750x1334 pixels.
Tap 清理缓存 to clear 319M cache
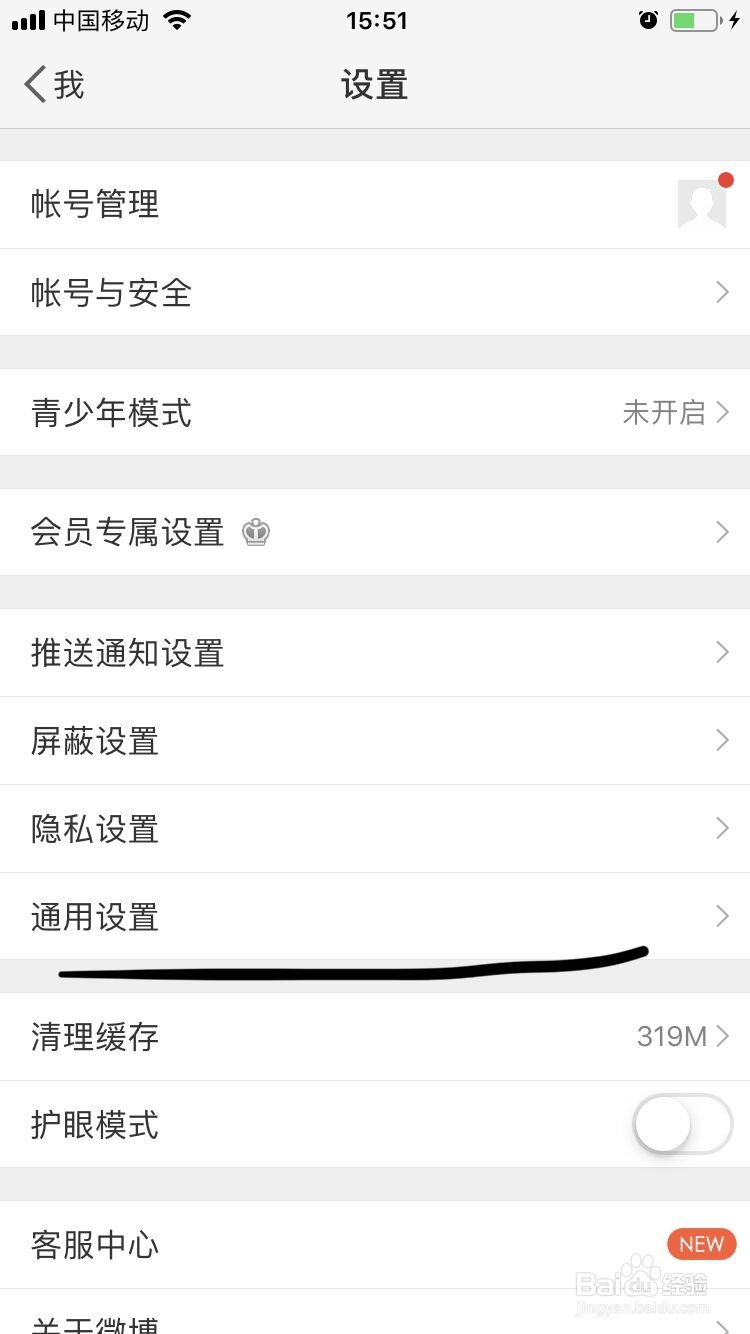95,1036
